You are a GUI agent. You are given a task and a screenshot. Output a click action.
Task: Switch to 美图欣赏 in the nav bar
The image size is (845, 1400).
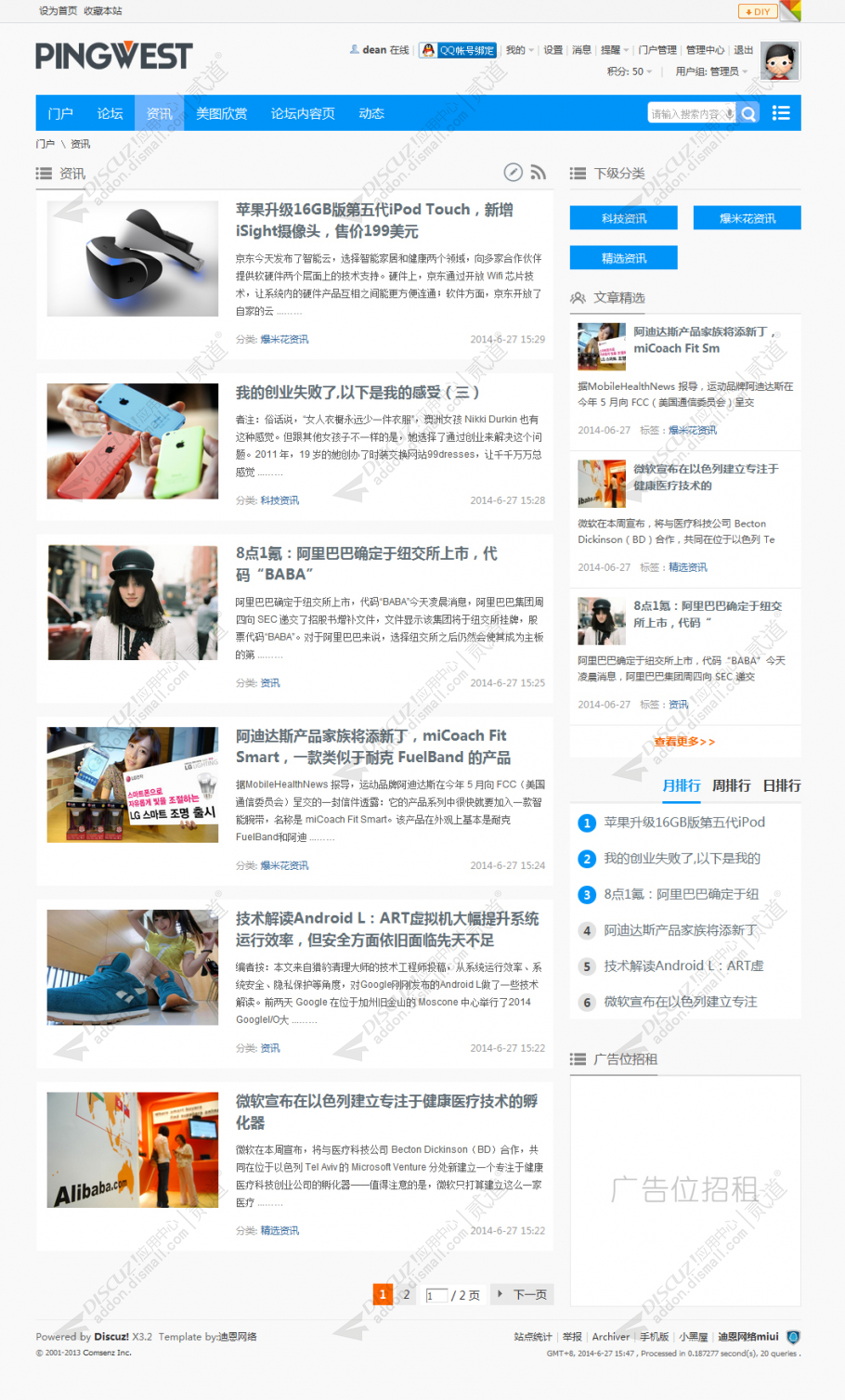tap(221, 113)
